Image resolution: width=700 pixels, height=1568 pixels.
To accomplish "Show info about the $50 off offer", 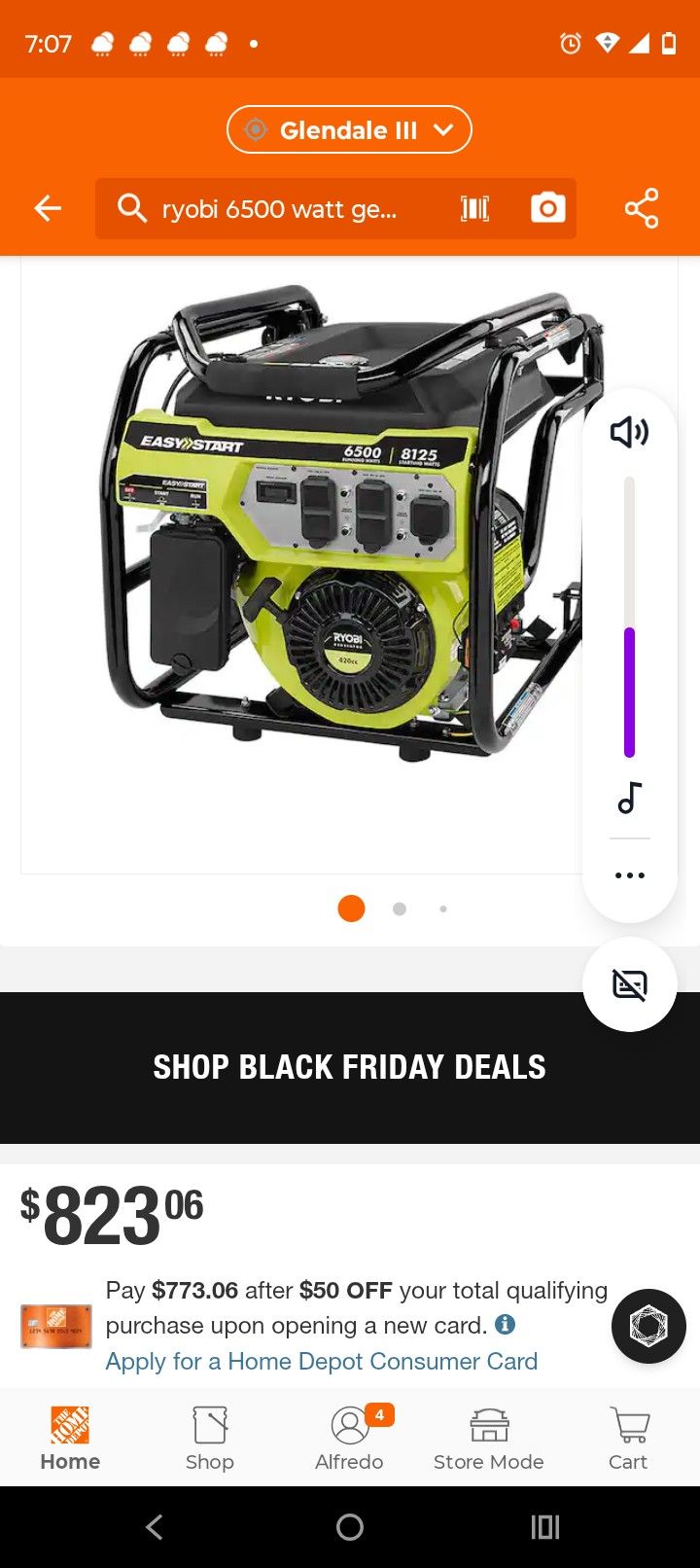I will pos(505,1325).
